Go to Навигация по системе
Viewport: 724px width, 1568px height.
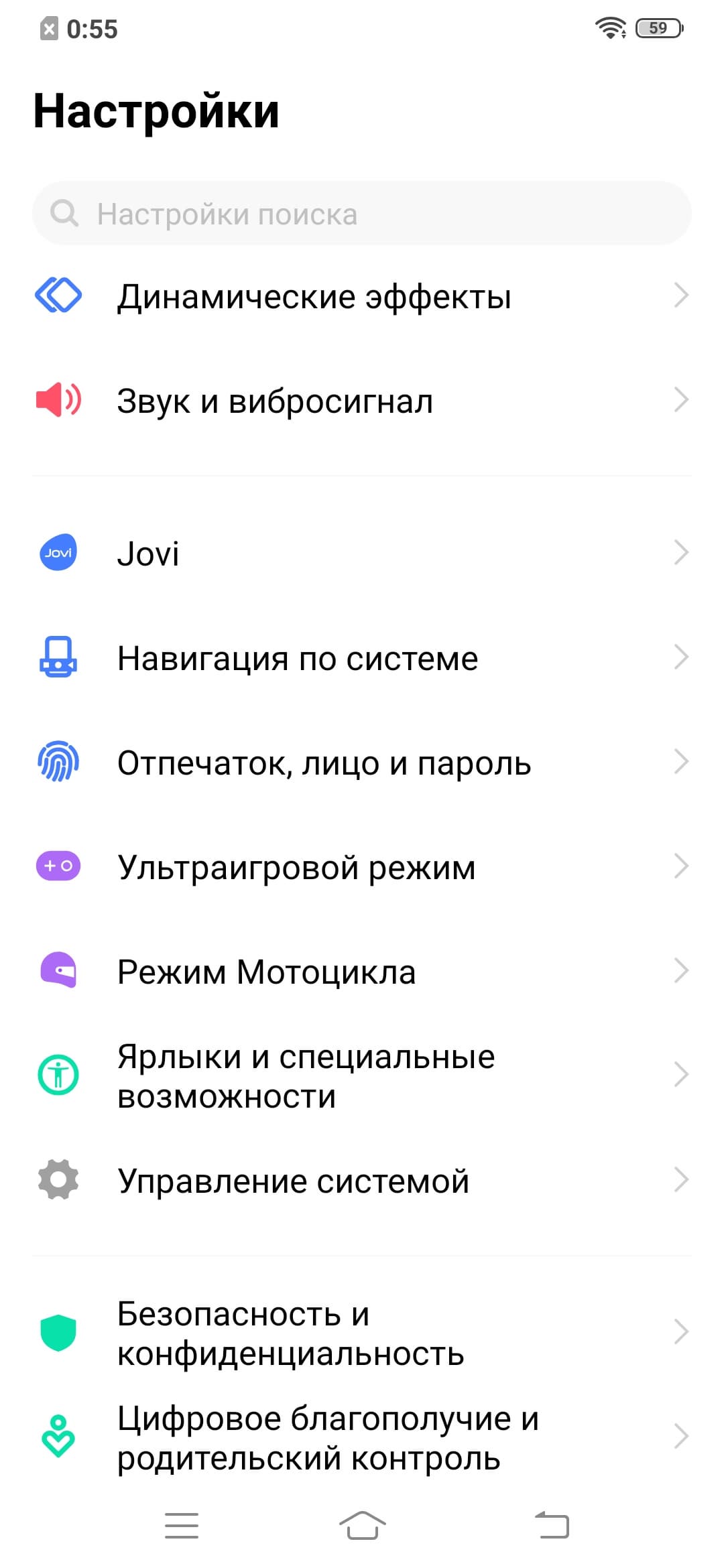click(362, 658)
